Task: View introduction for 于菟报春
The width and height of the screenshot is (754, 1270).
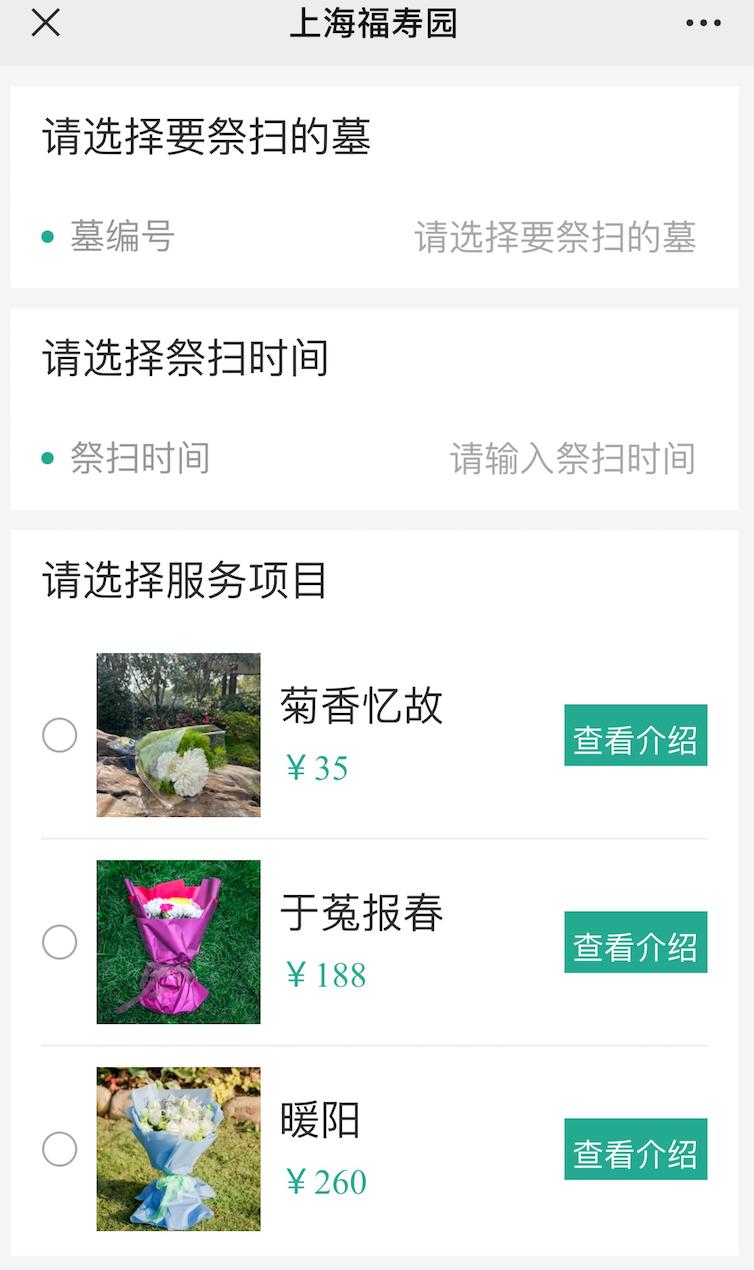Action: pos(635,942)
